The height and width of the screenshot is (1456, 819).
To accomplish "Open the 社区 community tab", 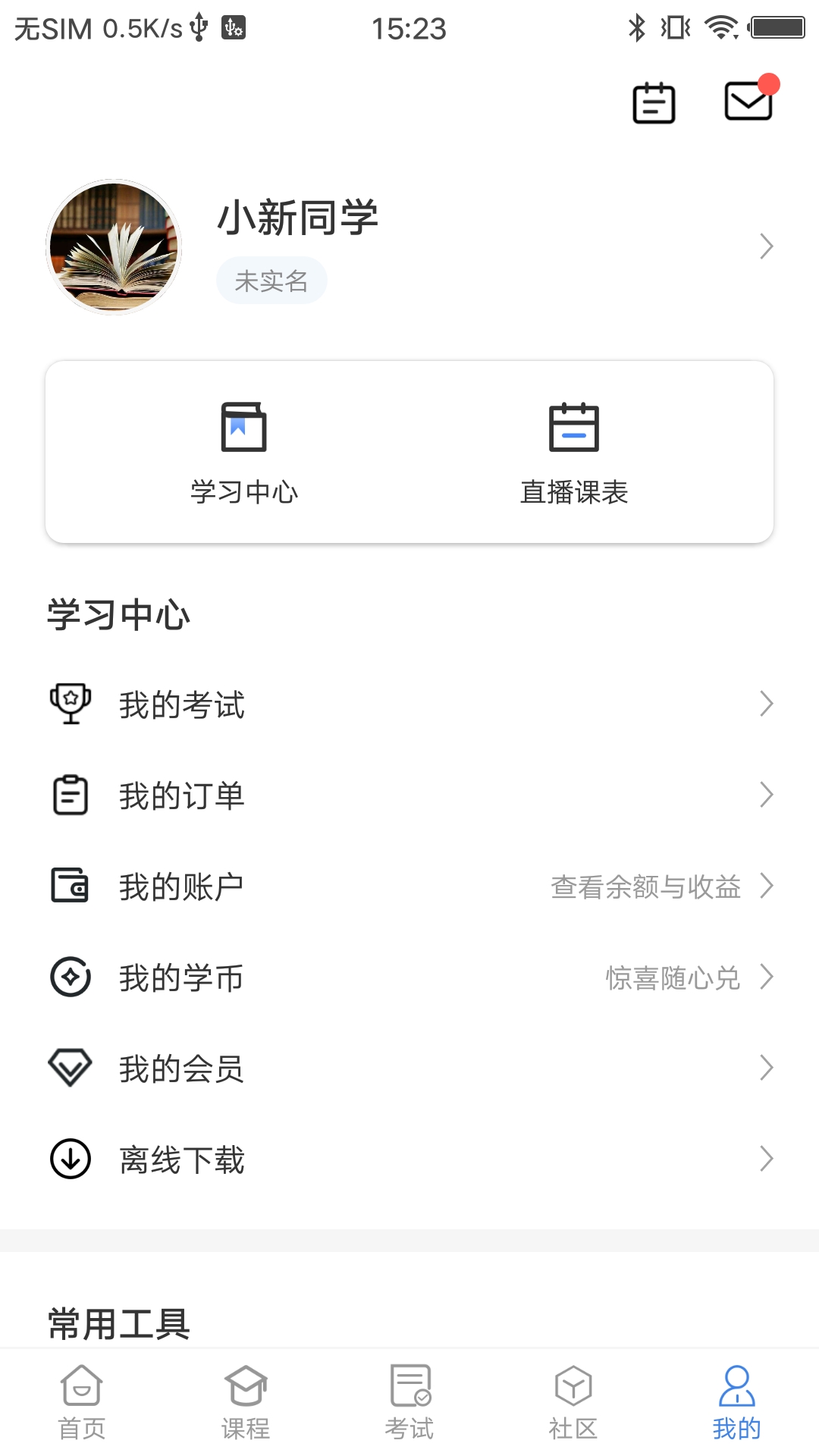I will point(573,1403).
